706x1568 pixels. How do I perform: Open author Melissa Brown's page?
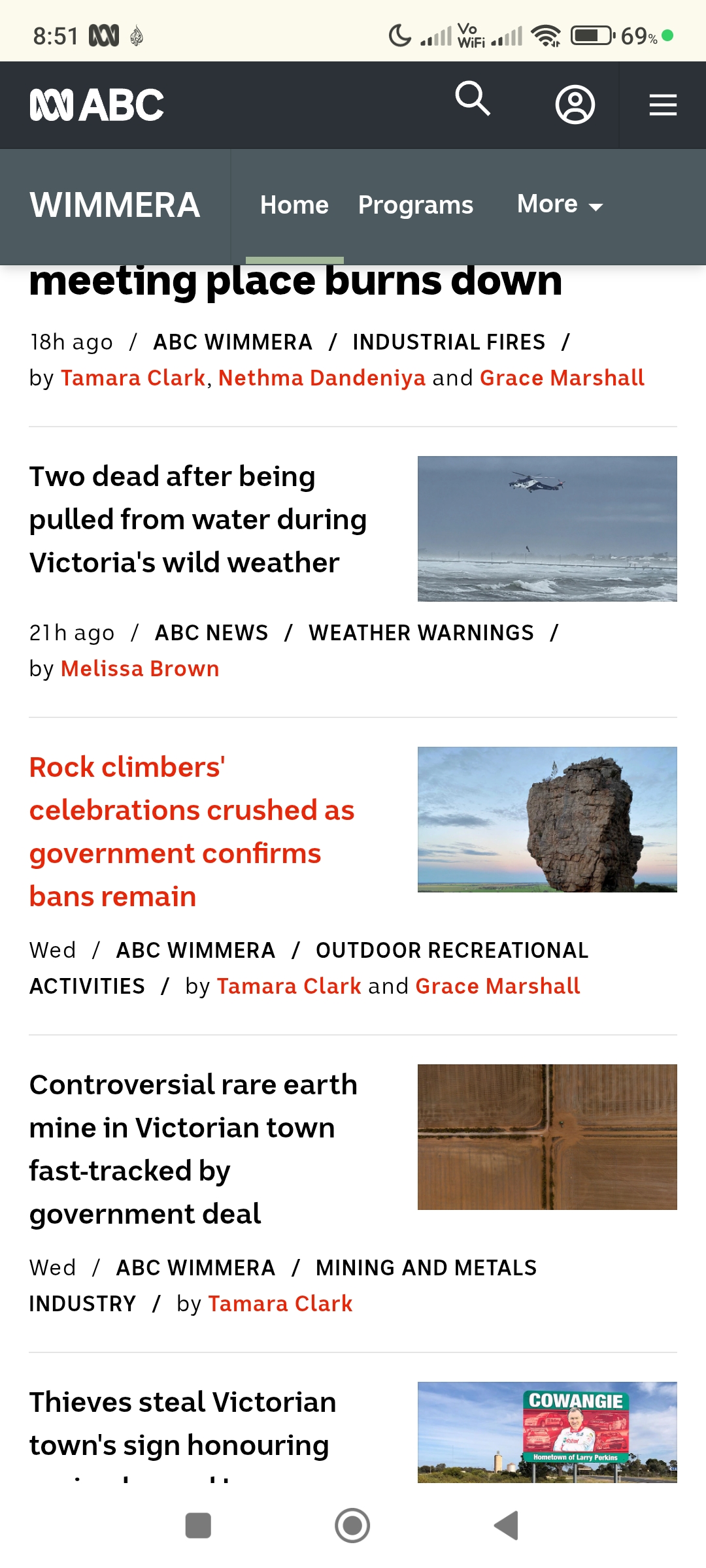coord(140,668)
